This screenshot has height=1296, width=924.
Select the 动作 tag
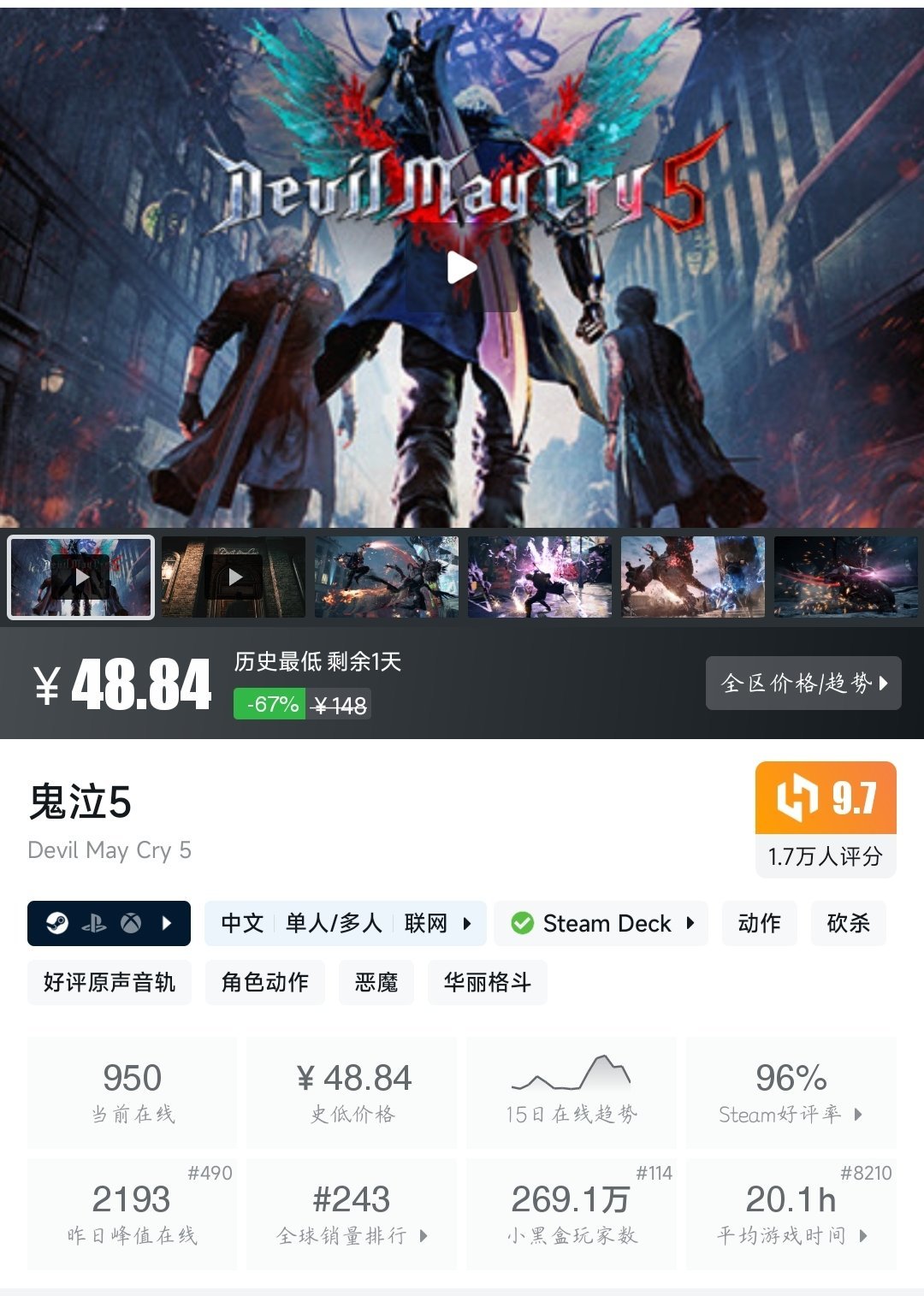pyautogui.click(x=760, y=923)
